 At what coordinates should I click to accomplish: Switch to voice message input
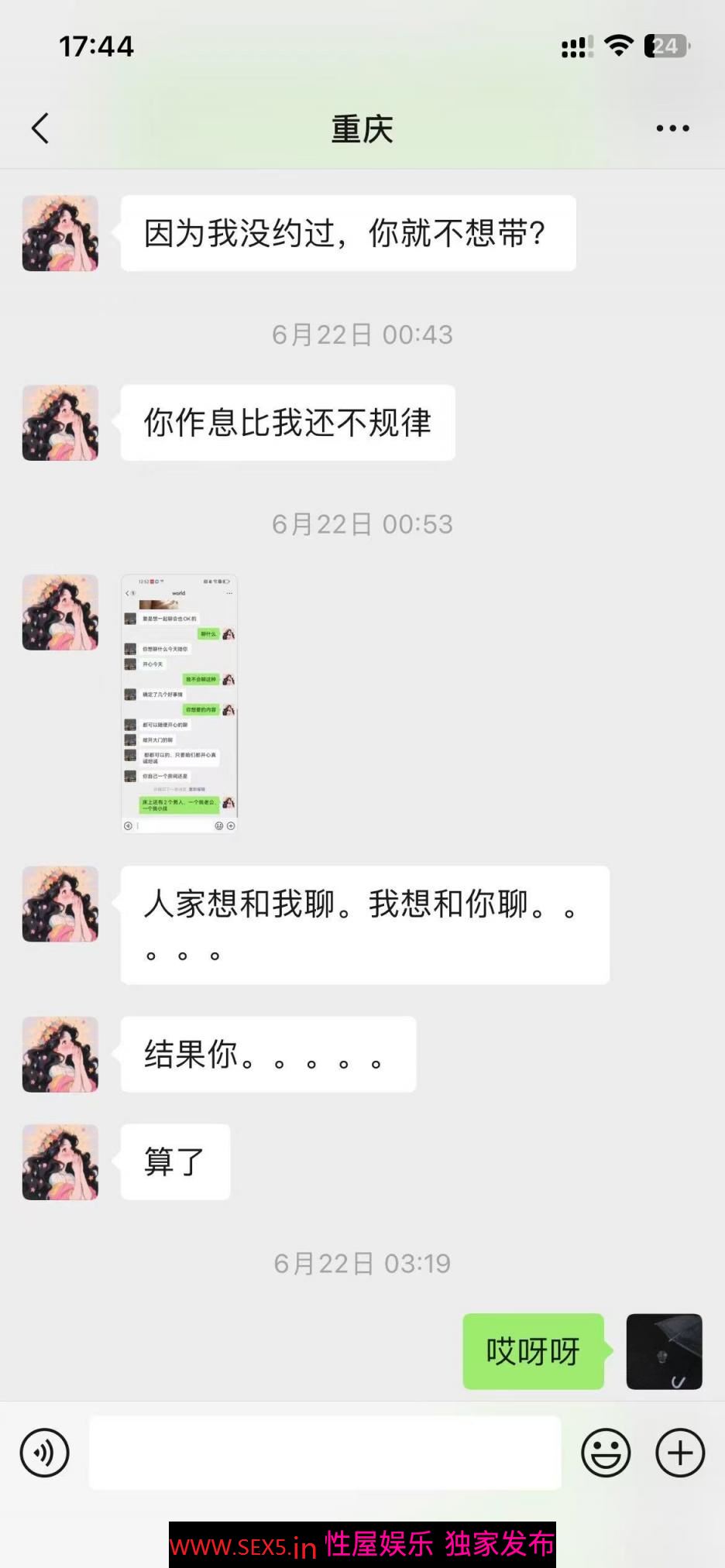point(44,1453)
